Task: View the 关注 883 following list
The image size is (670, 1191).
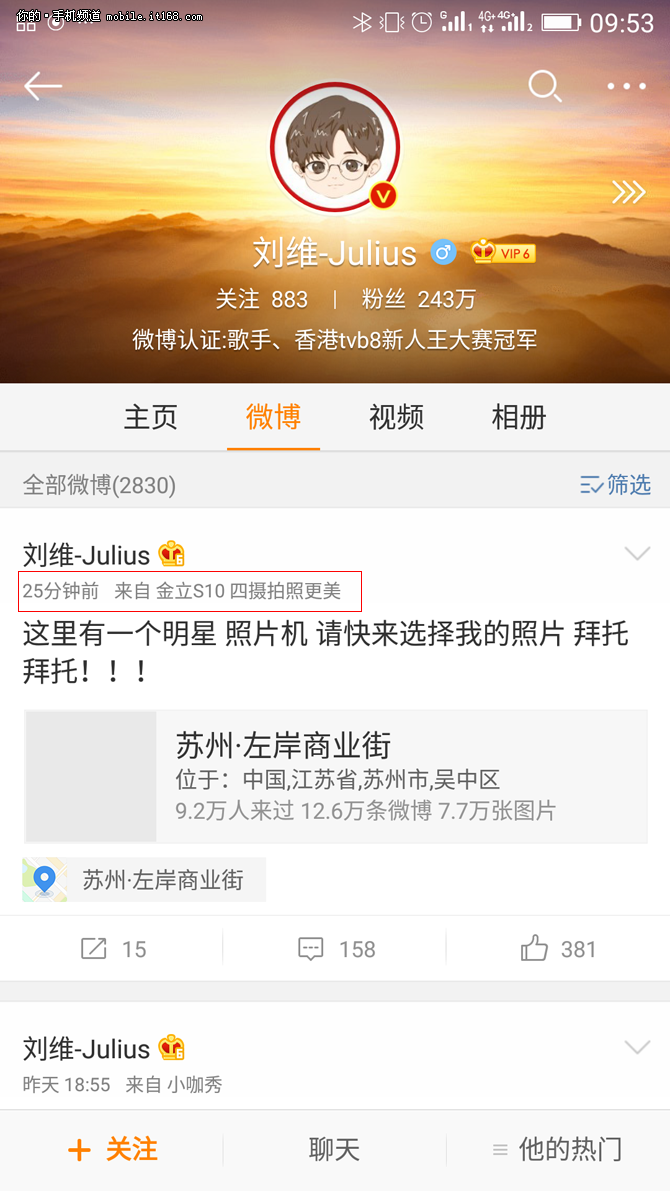Action: pyautogui.click(x=261, y=299)
